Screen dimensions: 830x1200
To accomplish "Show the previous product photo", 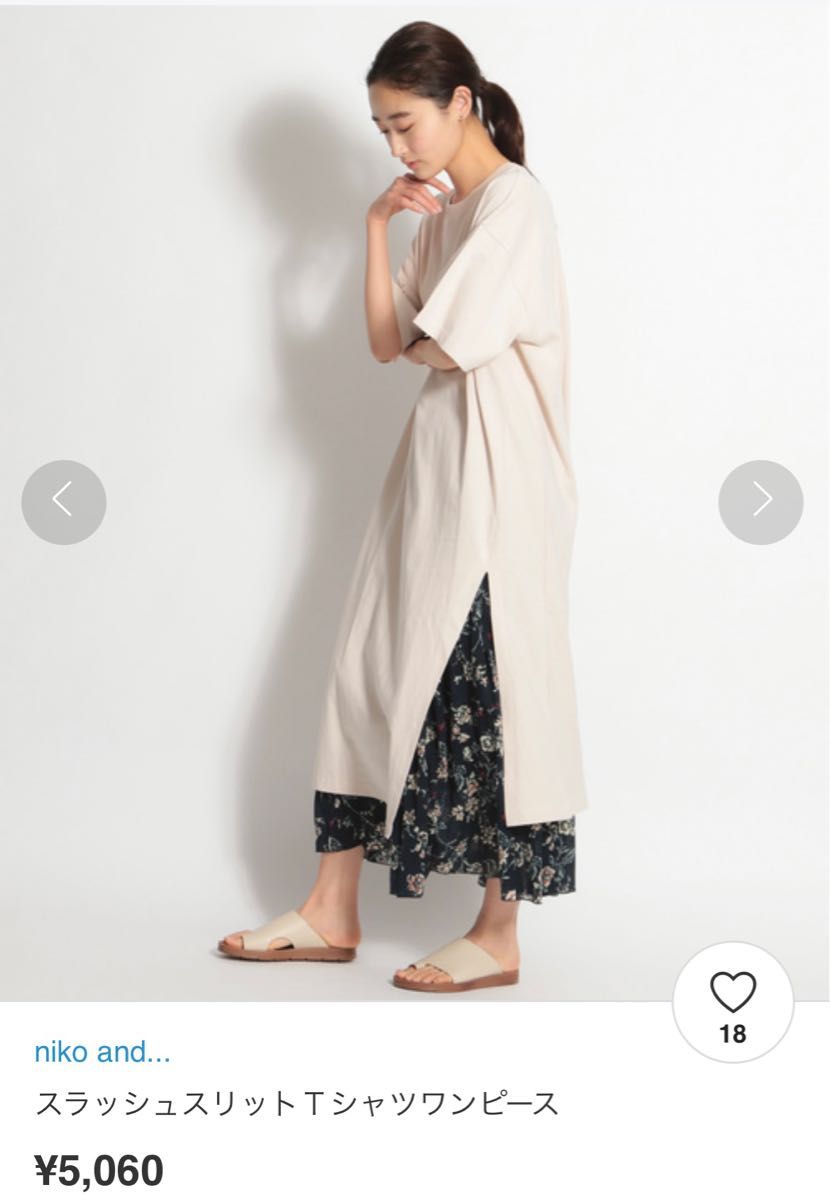I will point(64,501).
